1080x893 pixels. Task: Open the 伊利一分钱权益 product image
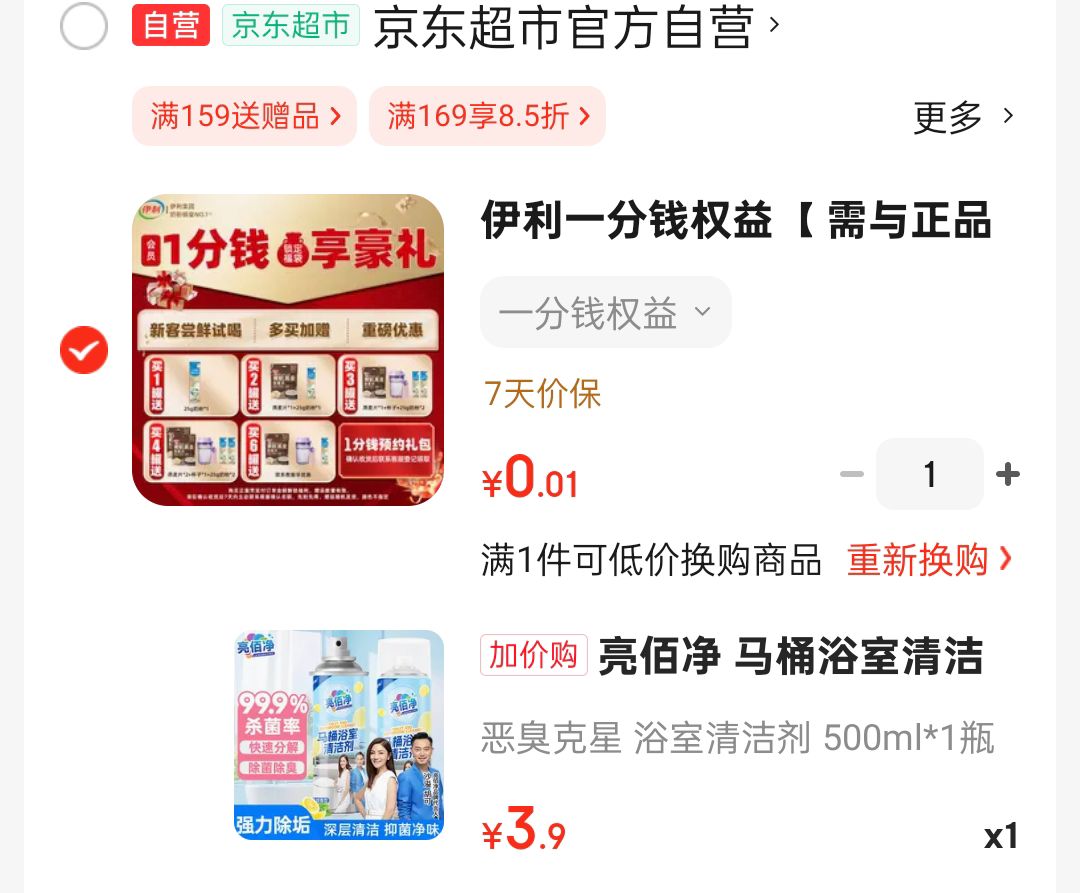(x=288, y=350)
